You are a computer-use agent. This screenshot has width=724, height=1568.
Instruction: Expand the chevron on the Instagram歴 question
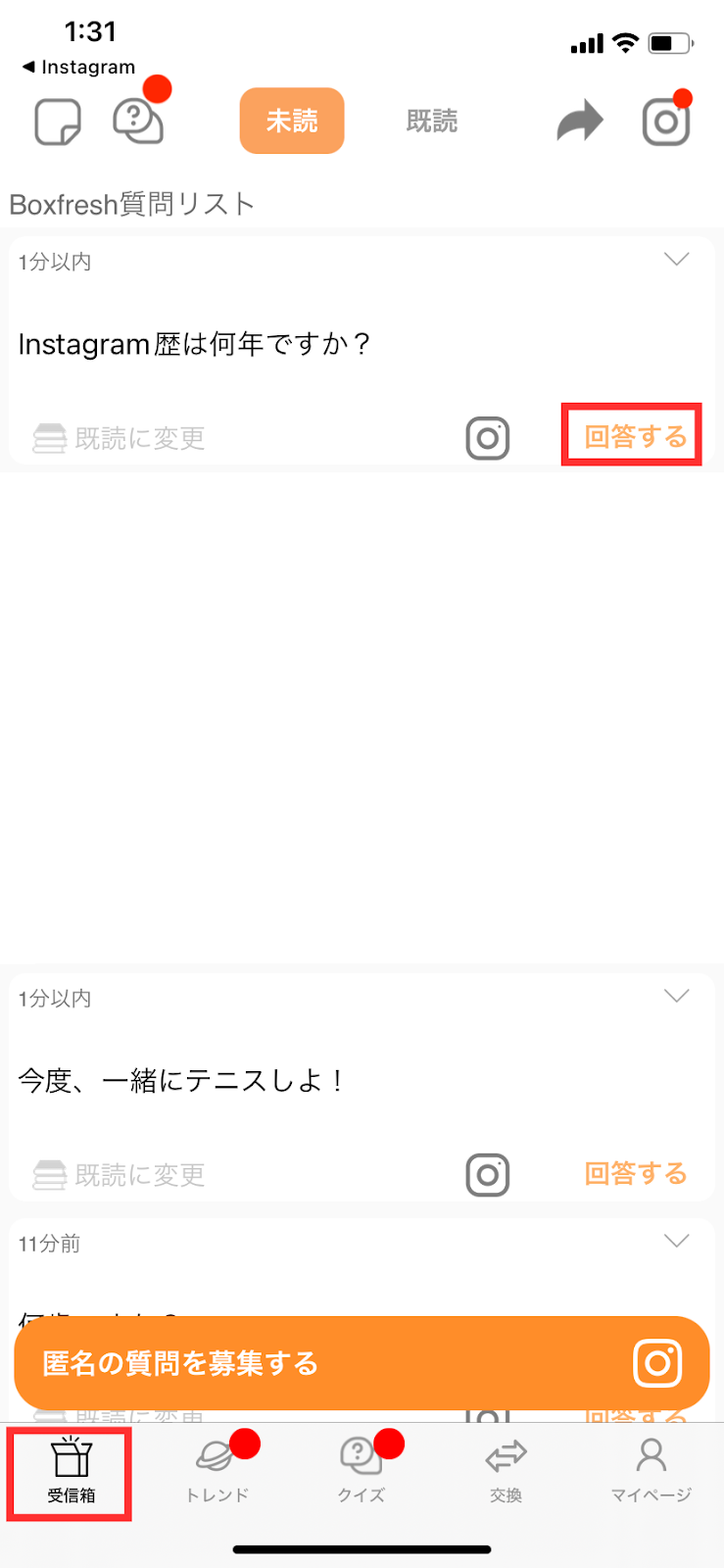click(677, 260)
